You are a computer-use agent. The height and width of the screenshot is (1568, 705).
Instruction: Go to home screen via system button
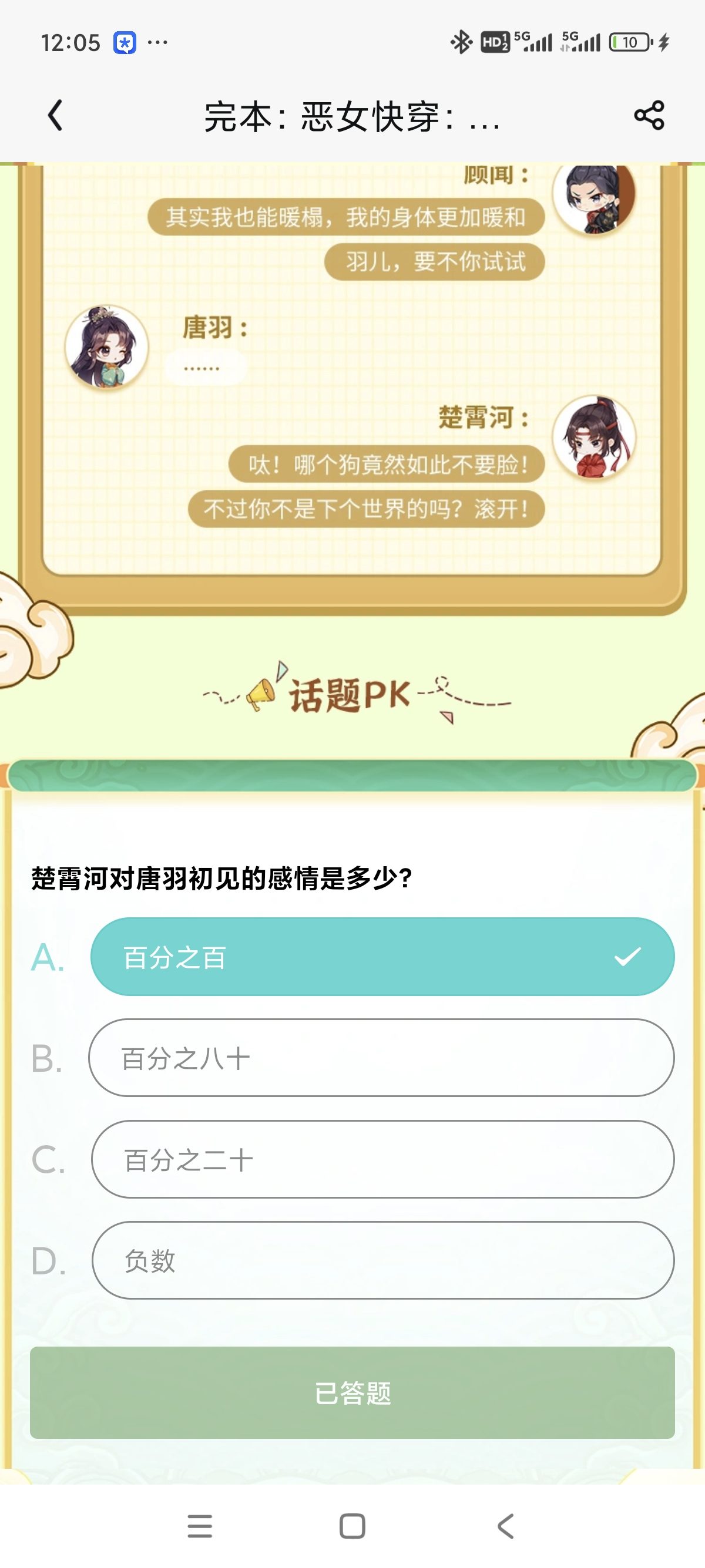(352, 1525)
